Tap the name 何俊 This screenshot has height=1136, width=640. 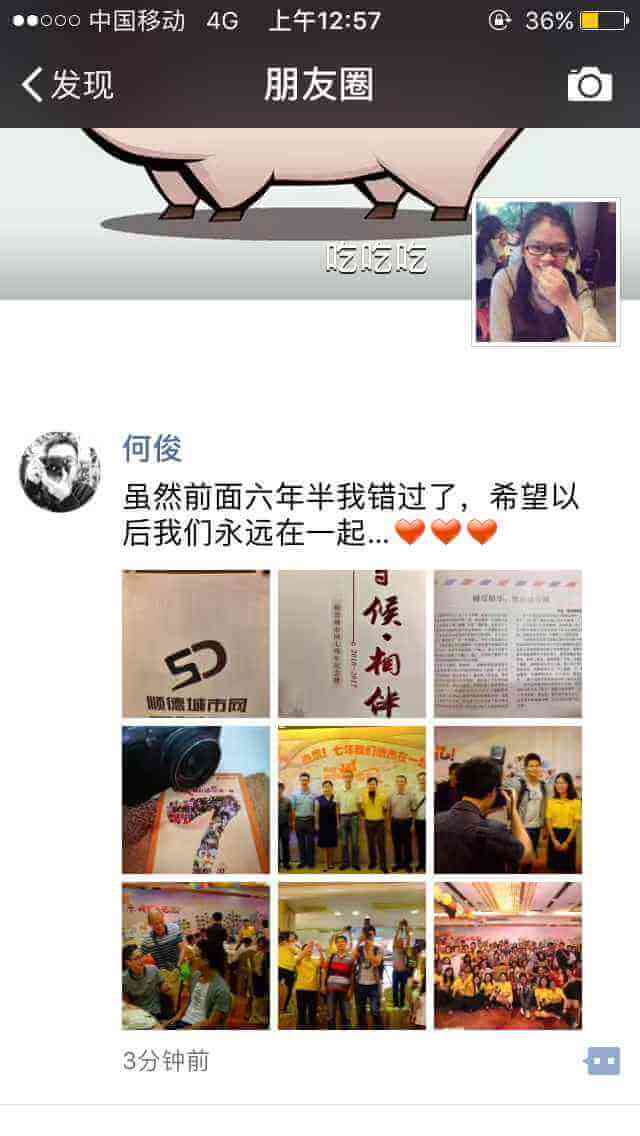tap(151, 448)
